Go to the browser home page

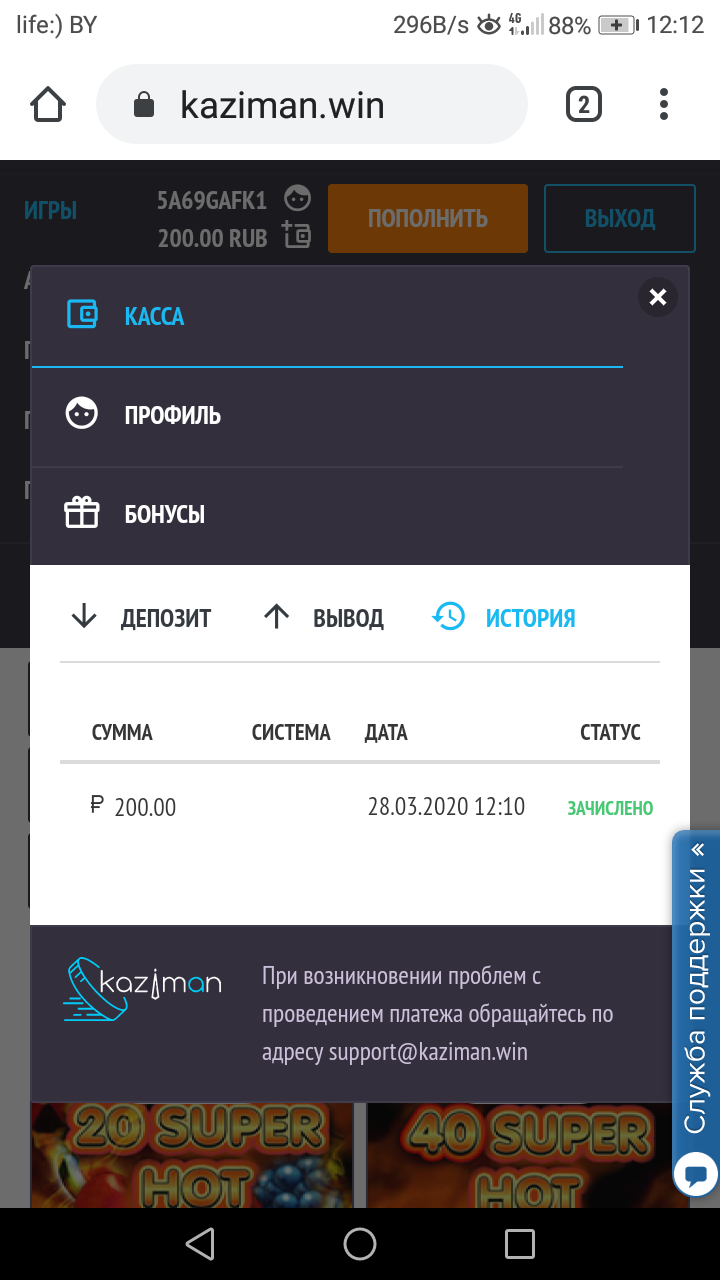click(48, 105)
